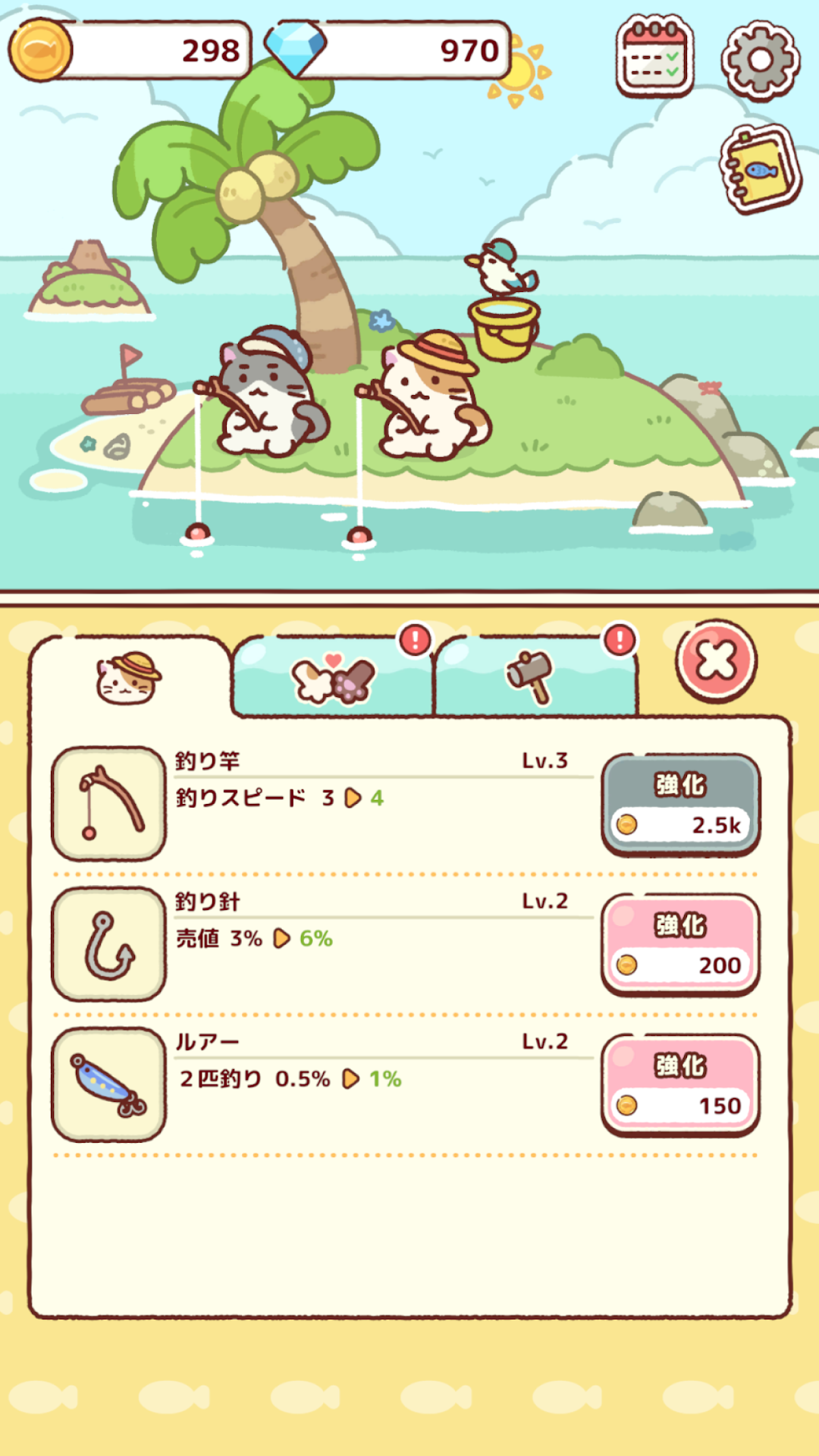Switch to the hammer build tab
This screenshot has width=819, height=1456.
point(535,677)
